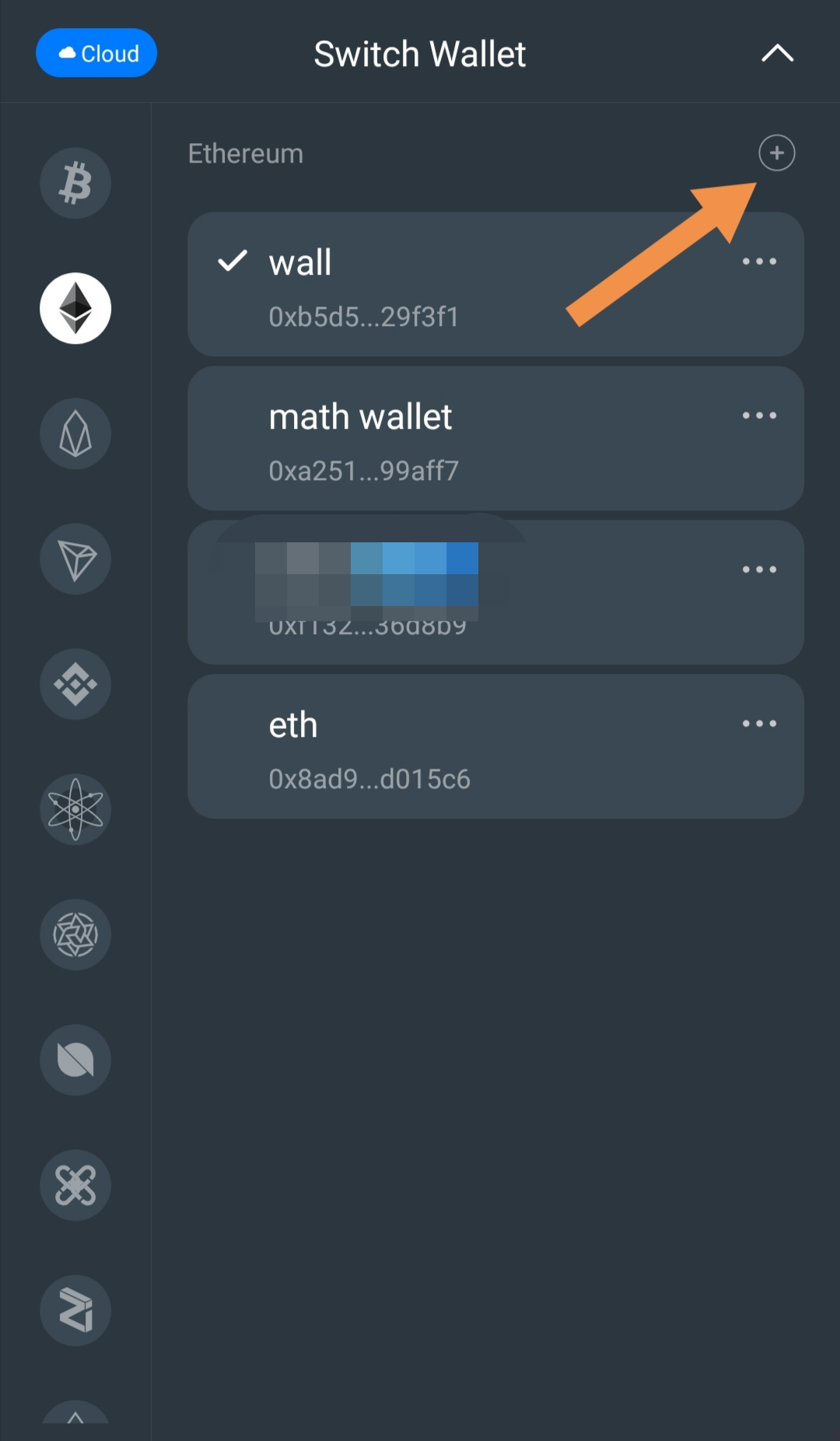Select the wall wallet card
Image resolution: width=840 pixels, height=1441 pixels.
pos(467,286)
